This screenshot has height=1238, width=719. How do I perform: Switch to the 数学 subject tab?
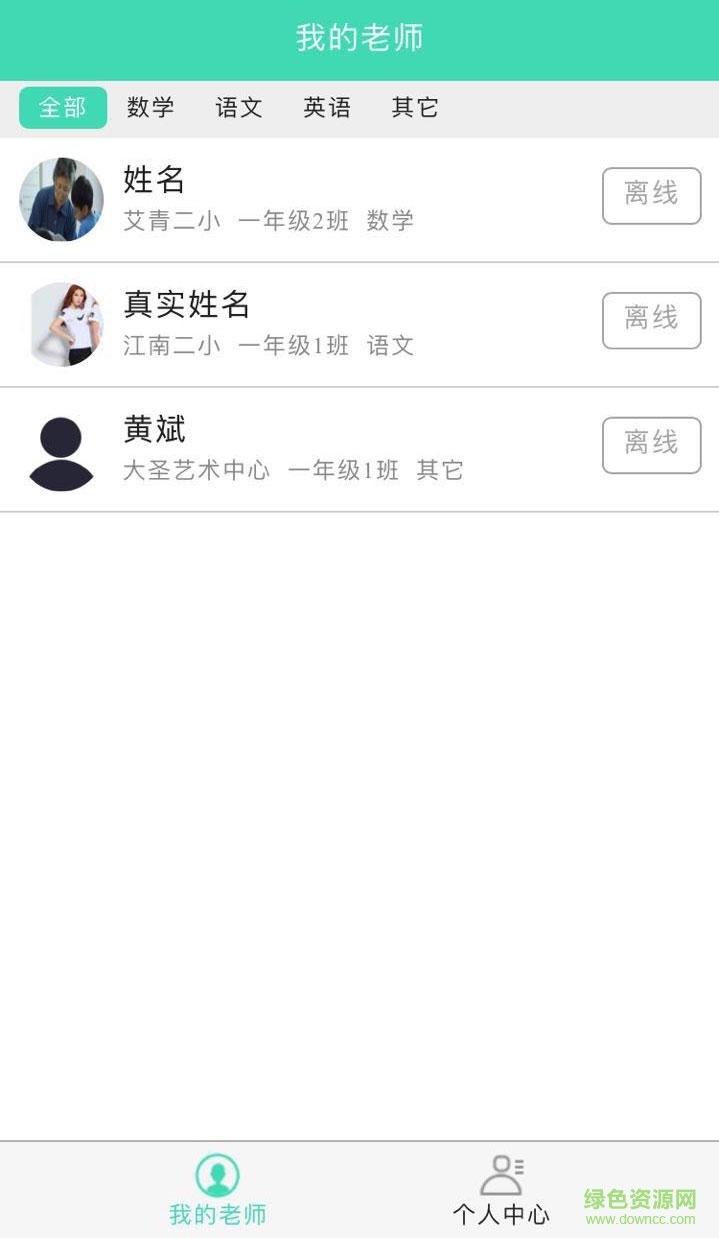pyautogui.click(x=151, y=108)
